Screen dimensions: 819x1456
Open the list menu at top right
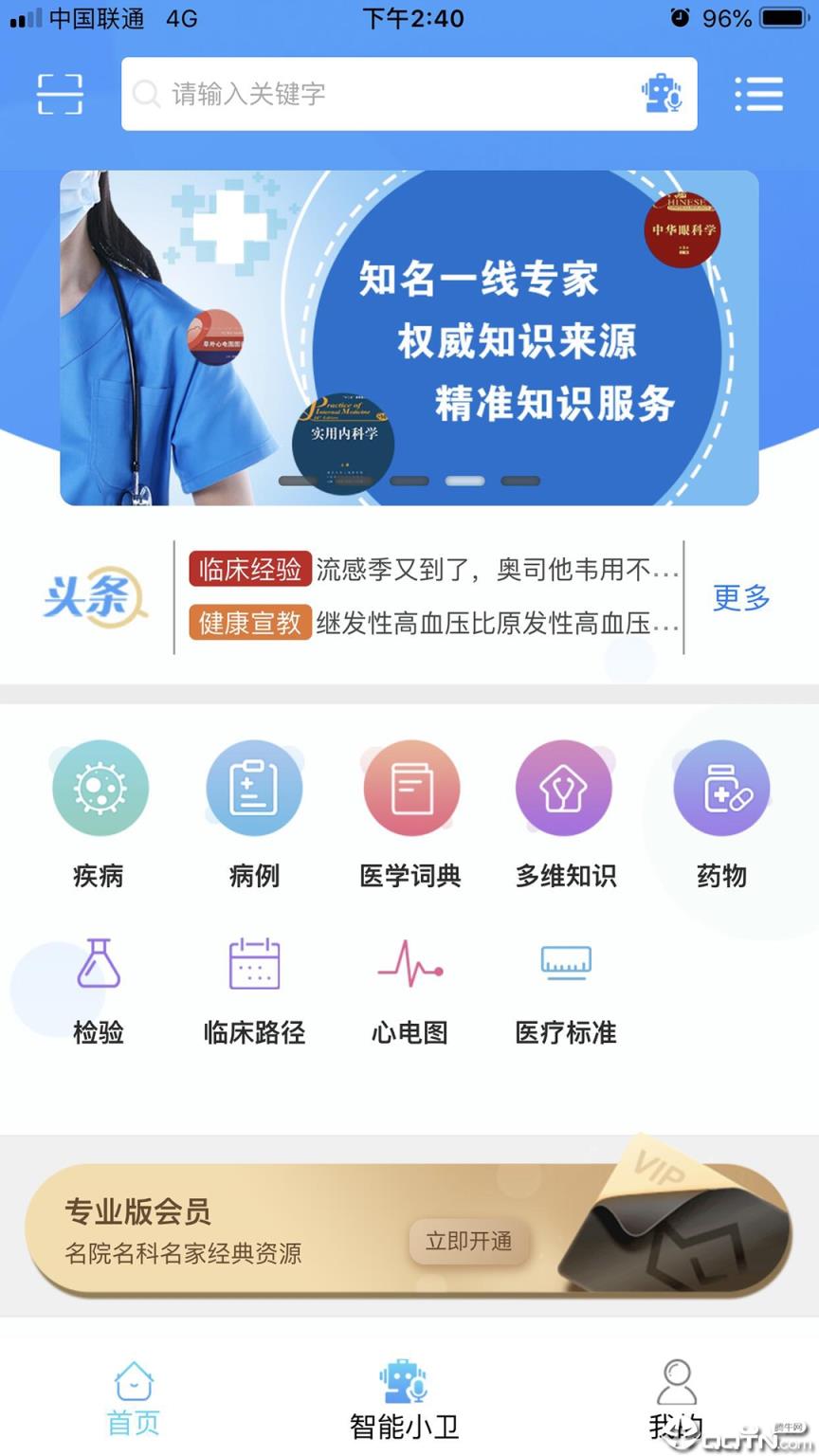coord(758,94)
